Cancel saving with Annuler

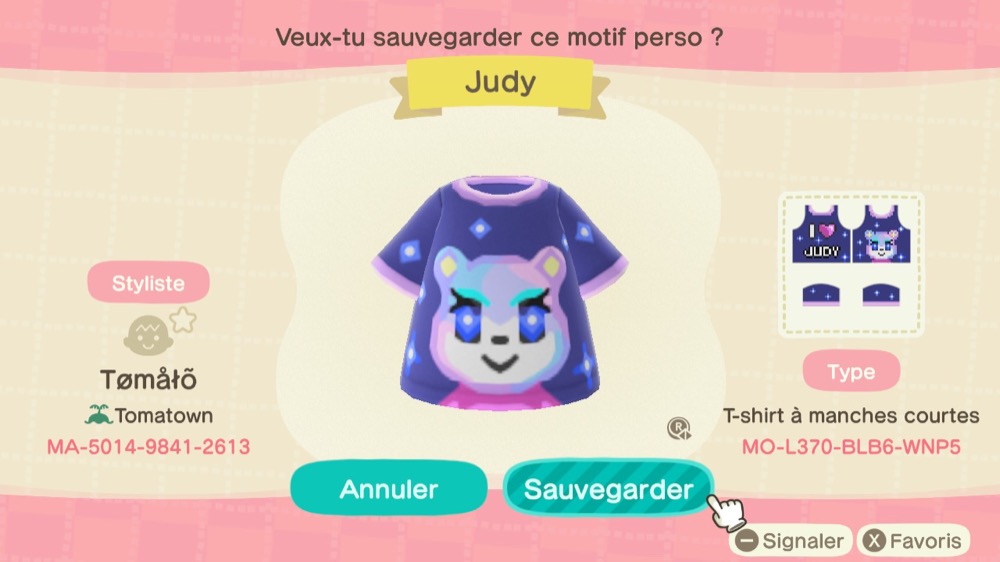[x=388, y=489]
